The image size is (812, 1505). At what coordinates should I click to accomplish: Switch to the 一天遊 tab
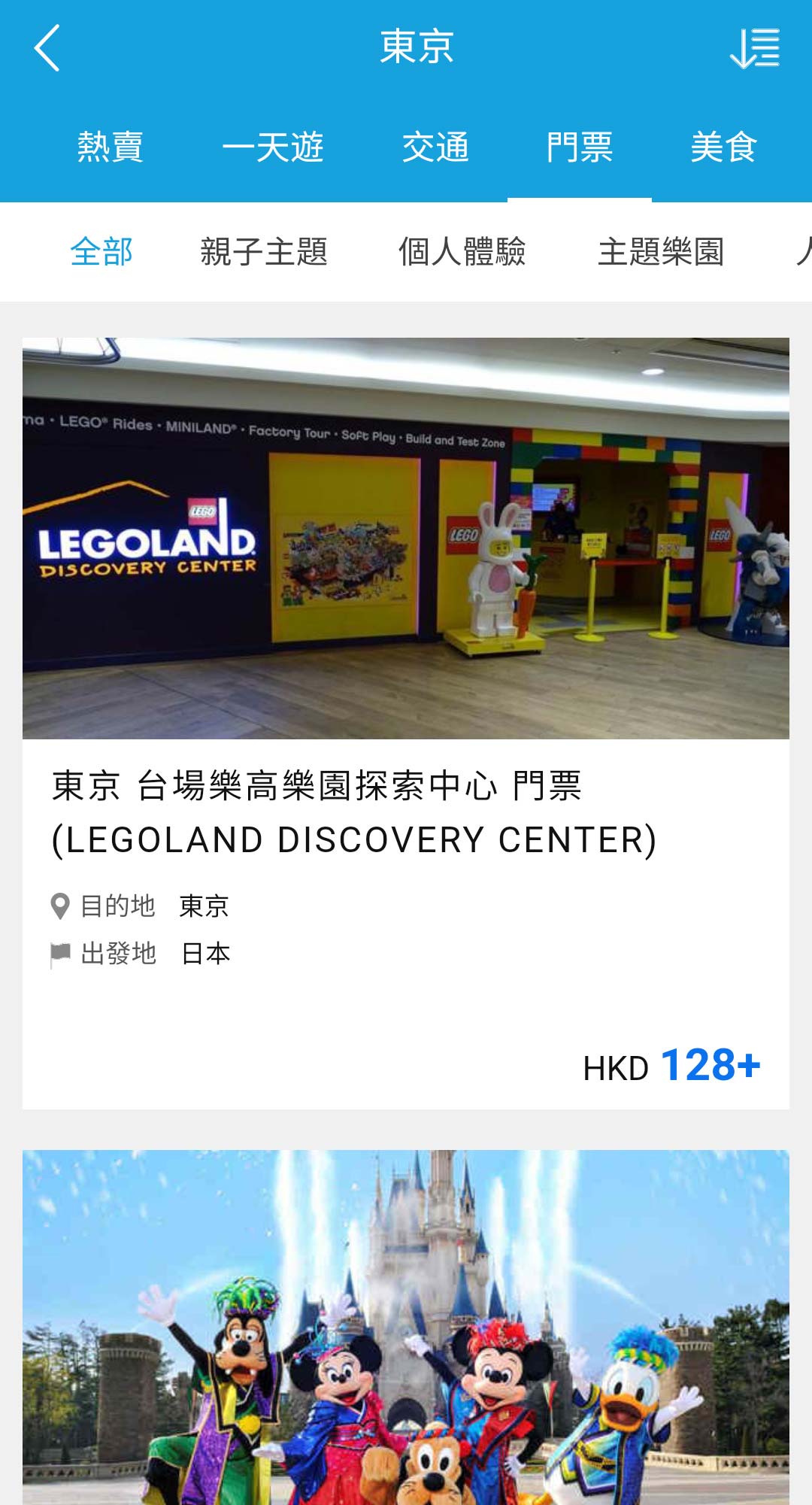[x=273, y=147]
